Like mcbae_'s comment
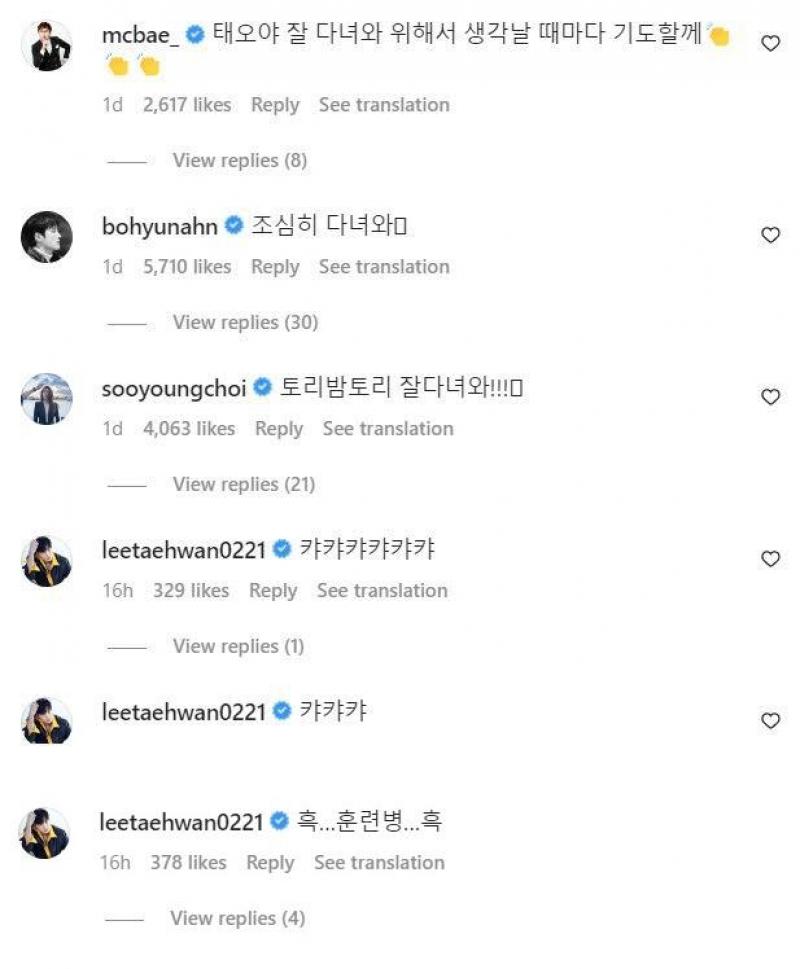 click(770, 43)
